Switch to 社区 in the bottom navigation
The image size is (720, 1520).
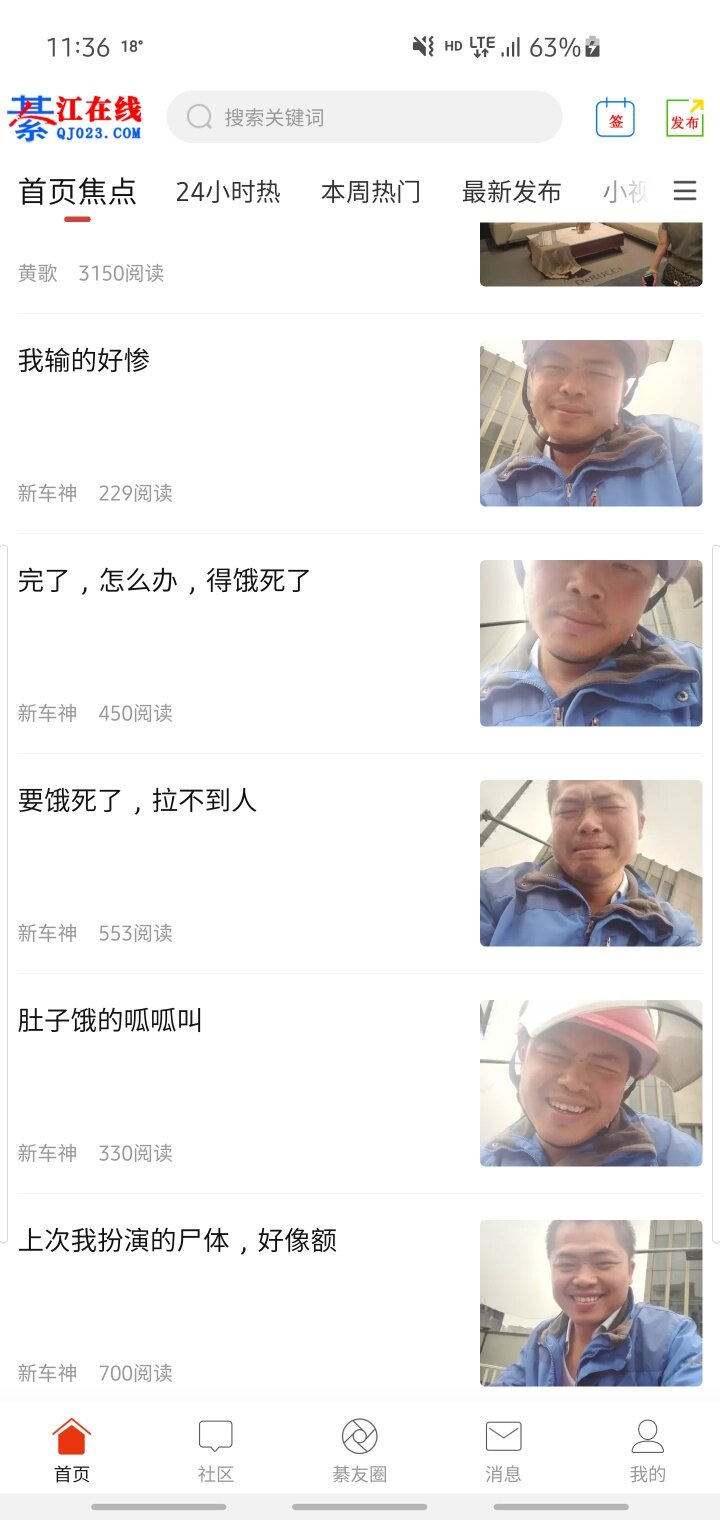point(216,1450)
